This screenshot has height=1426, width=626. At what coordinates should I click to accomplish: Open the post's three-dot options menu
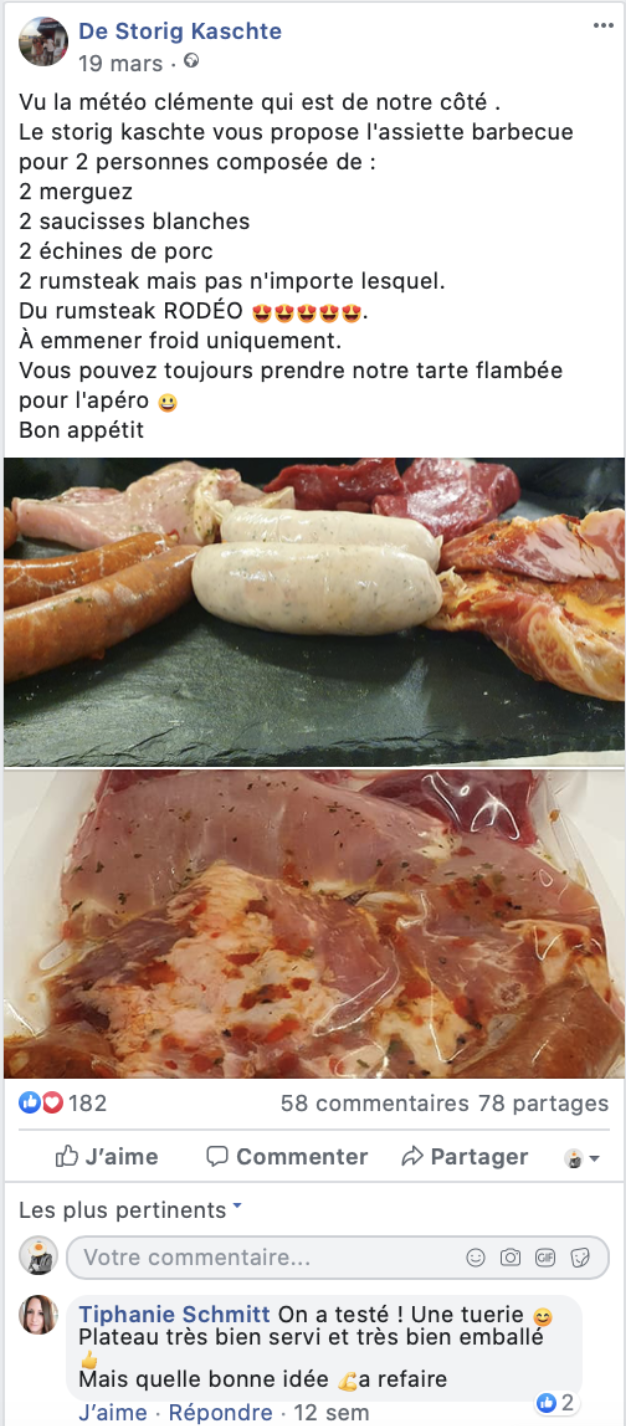(603, 25)
